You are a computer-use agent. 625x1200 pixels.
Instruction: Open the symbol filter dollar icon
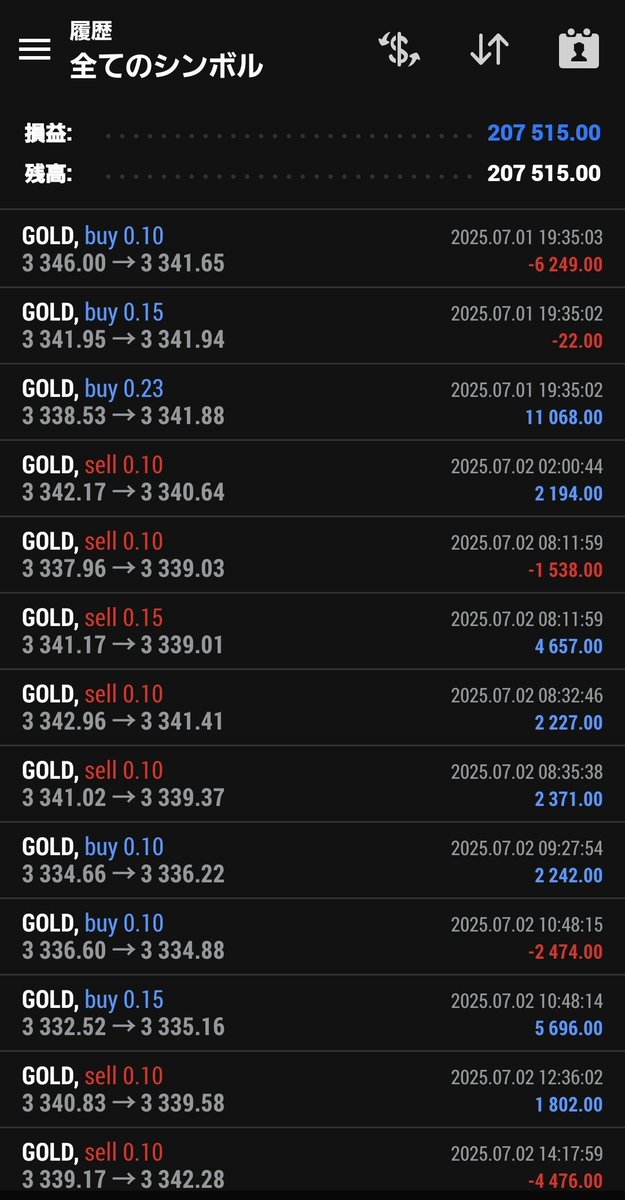399,50
